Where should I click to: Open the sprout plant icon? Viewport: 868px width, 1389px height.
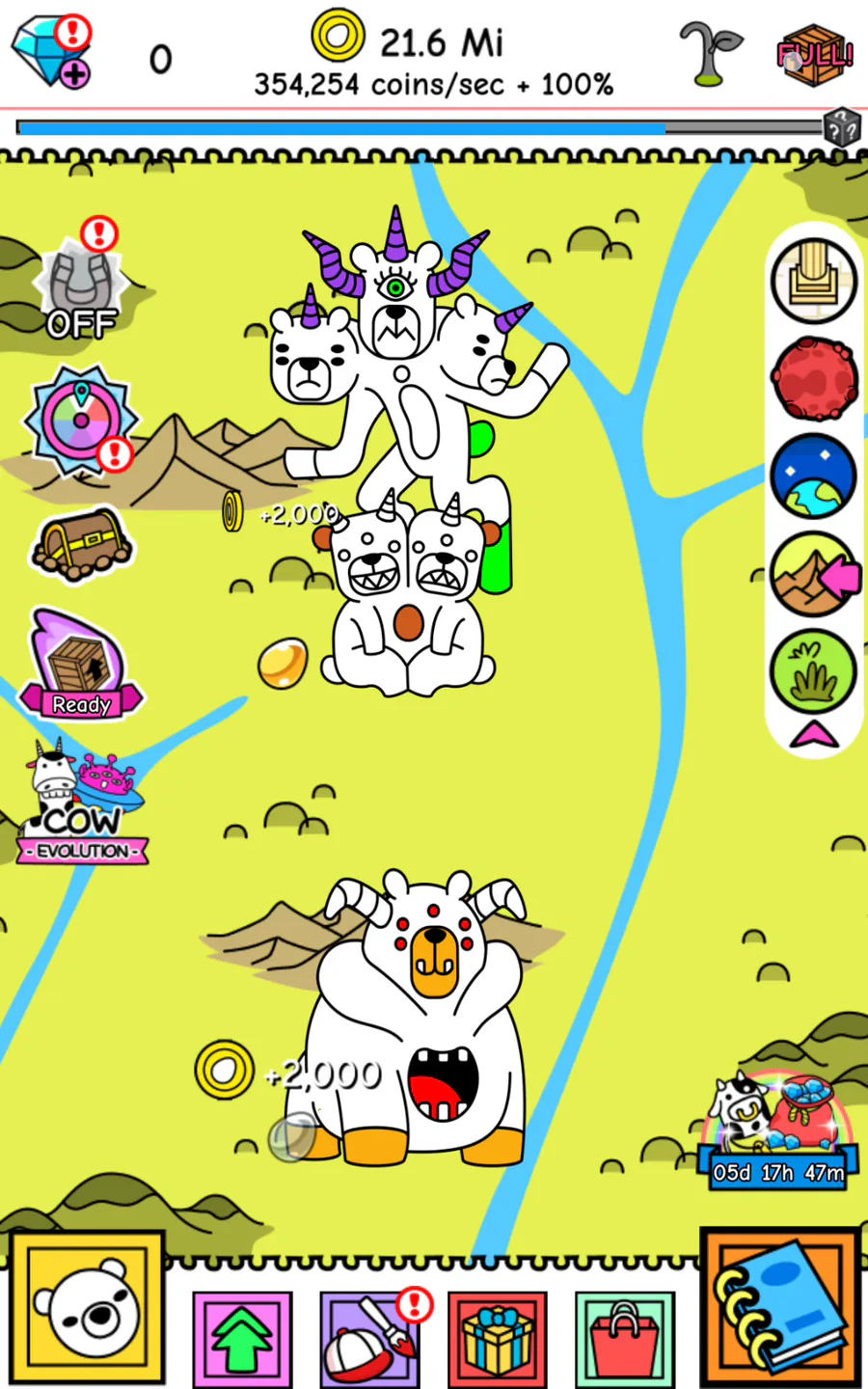[x=711, y=54]
